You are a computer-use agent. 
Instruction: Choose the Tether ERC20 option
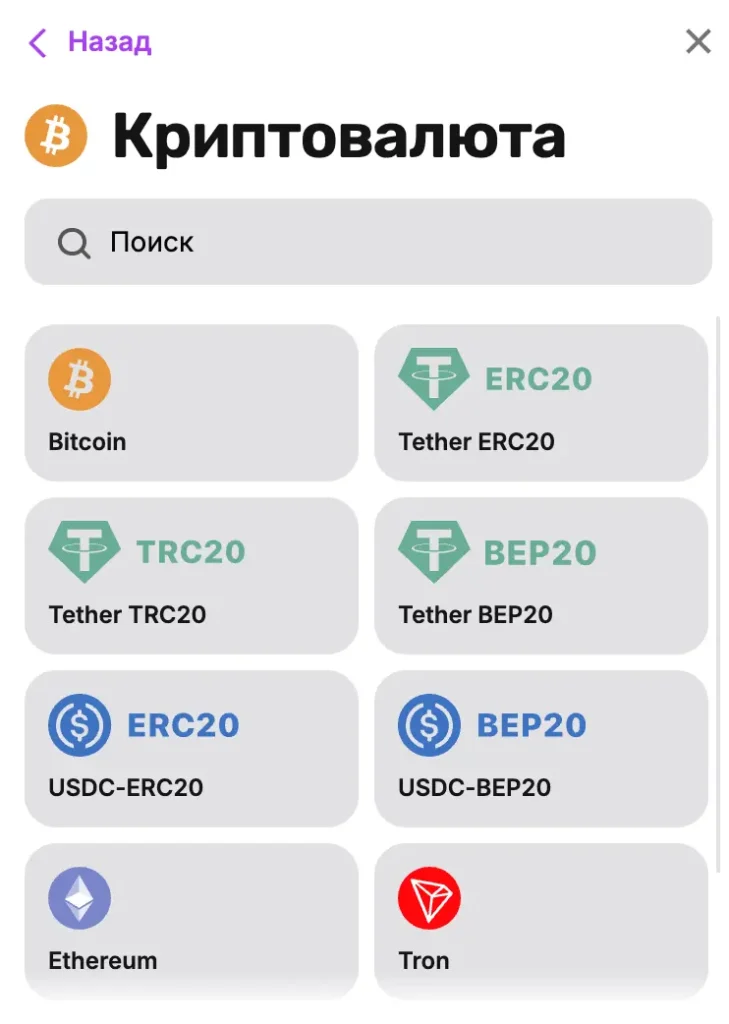pos(541,403)
